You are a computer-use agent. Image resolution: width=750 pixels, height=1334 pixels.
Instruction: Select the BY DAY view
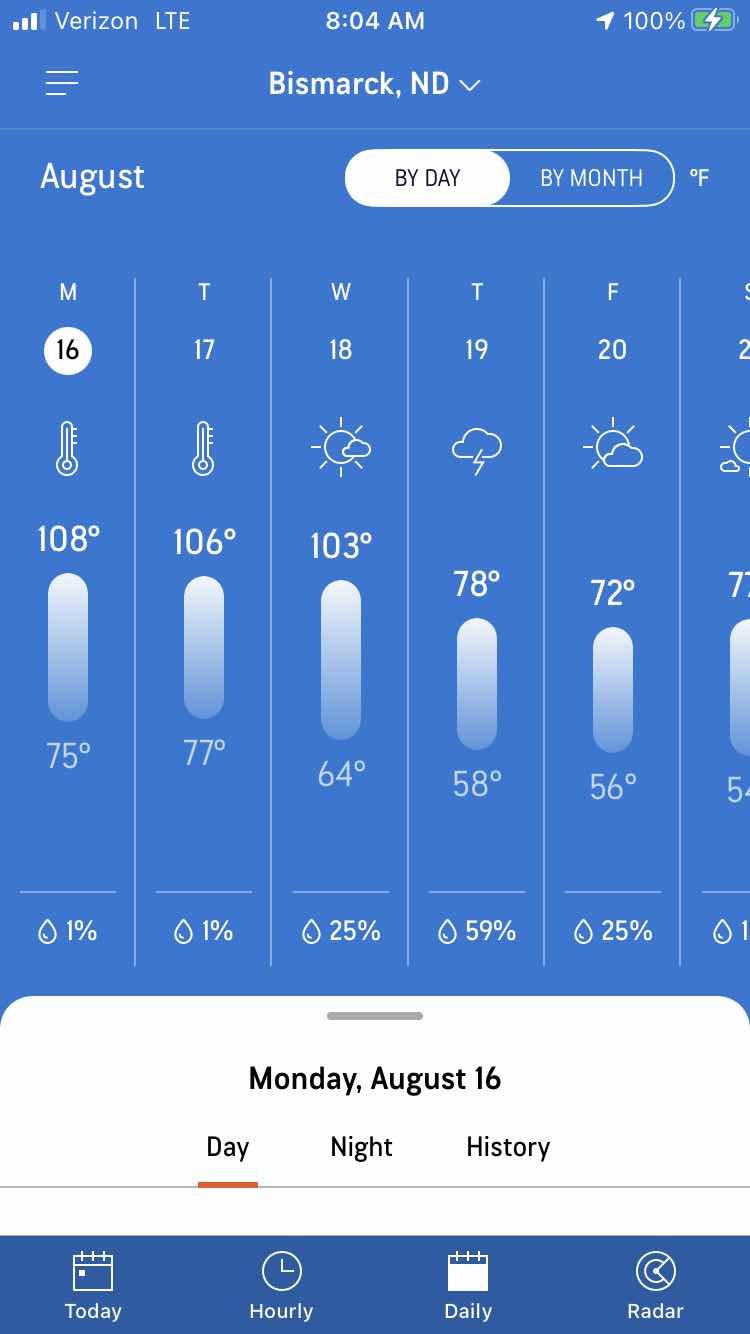coord(427,178)
